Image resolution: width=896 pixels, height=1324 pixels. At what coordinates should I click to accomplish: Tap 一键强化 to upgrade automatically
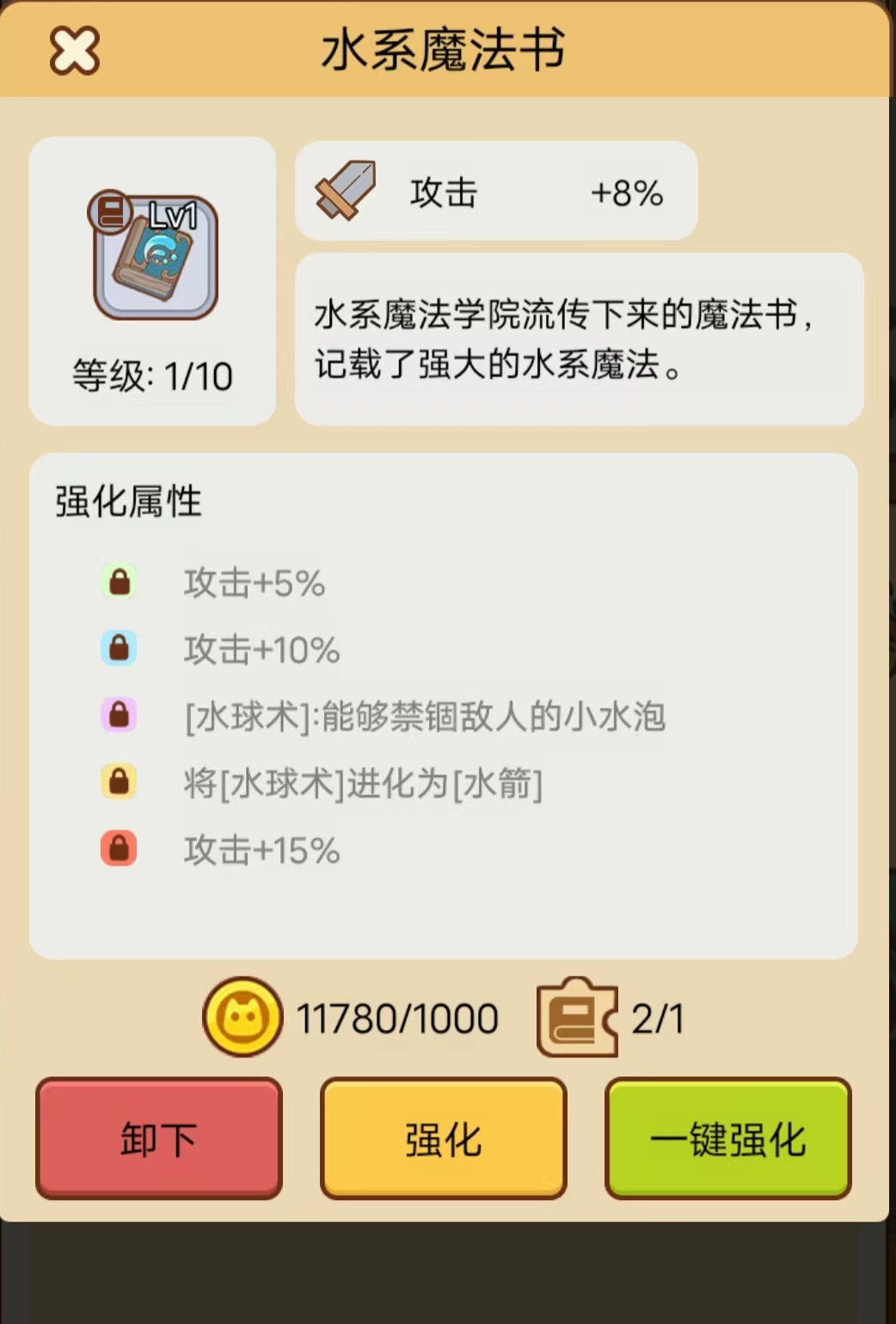(x=727, y=1137)
